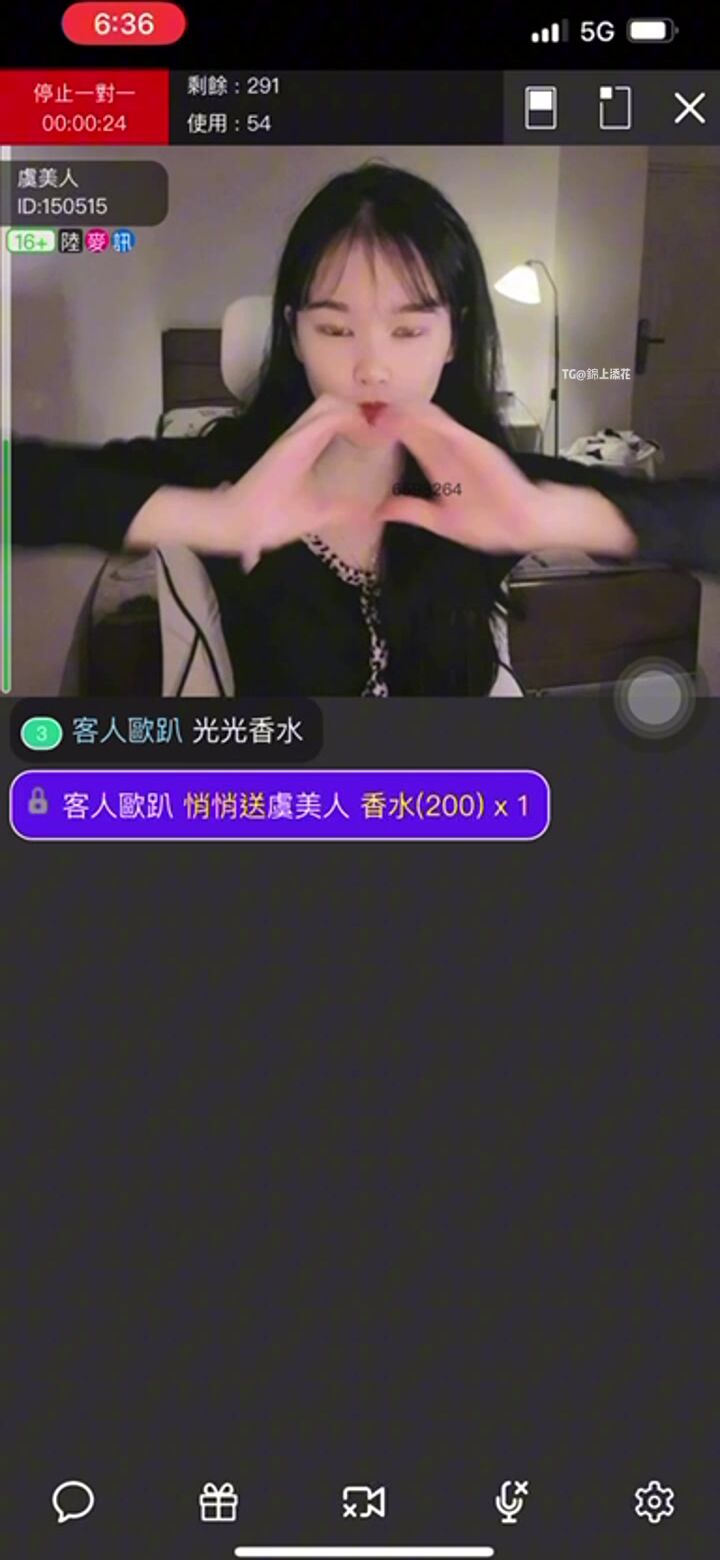Toggle the video camera icon
This screenshot has height=1560, width=720.
click(x=363, y=1501)
